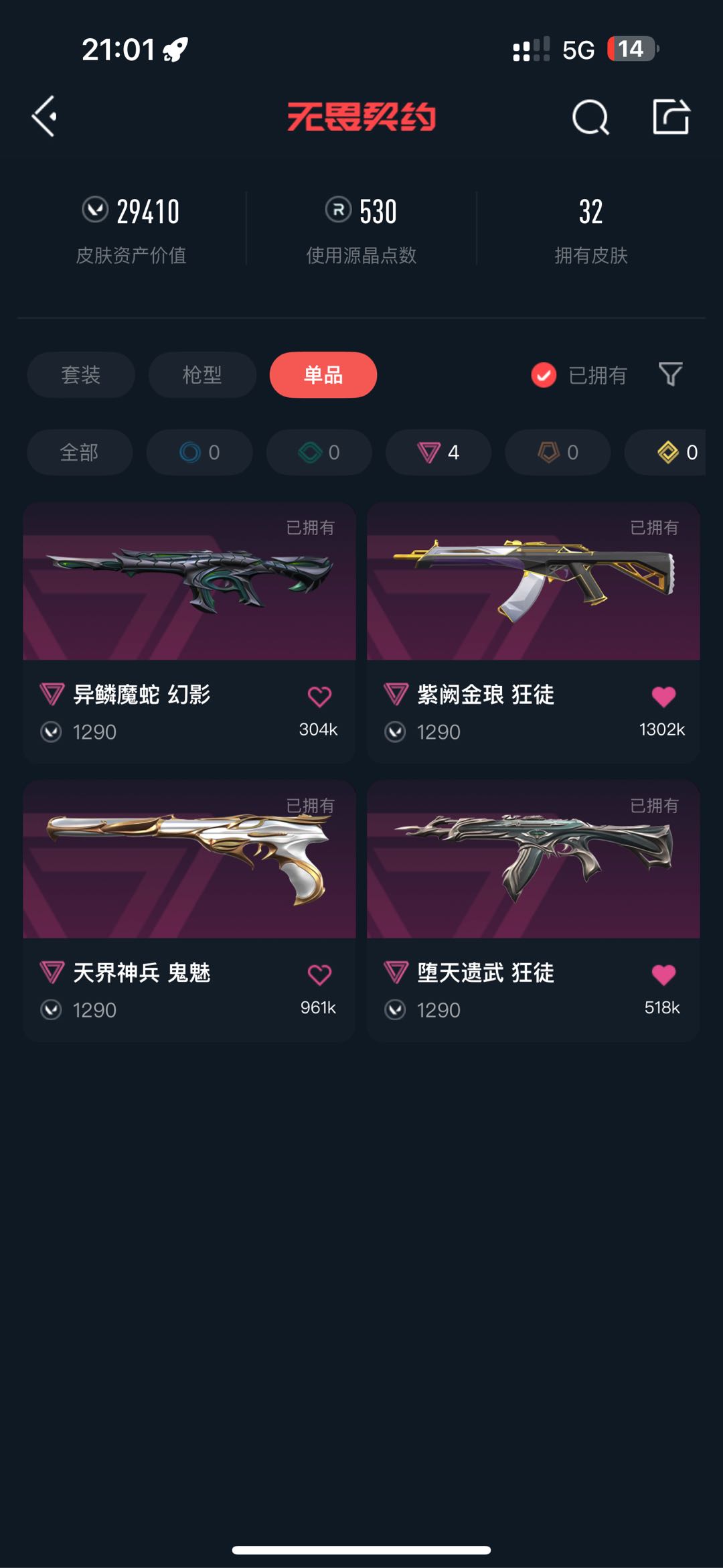Filter by blue circle tier chip

(x=199, y=452)
